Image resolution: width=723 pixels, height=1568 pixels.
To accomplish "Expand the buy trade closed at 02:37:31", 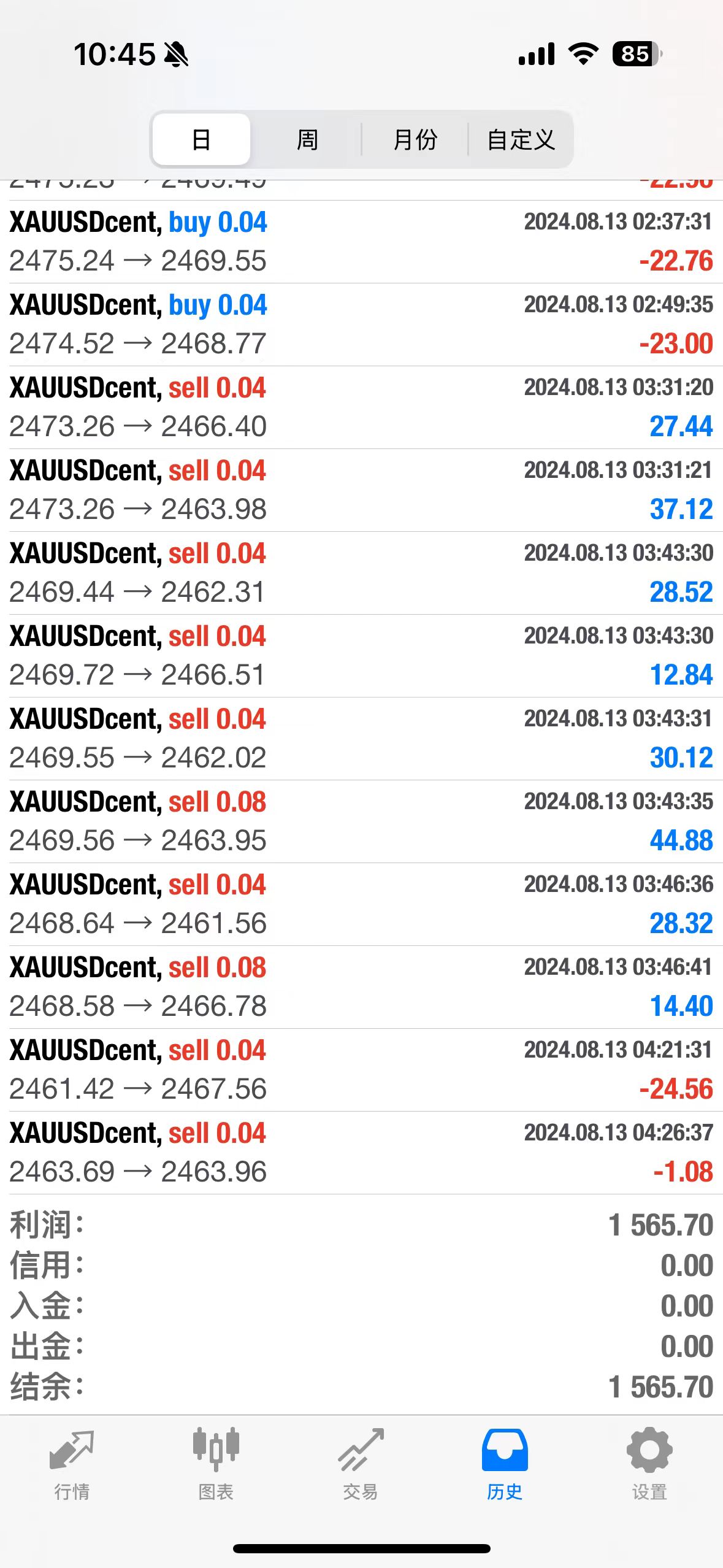I will (361, 242).
